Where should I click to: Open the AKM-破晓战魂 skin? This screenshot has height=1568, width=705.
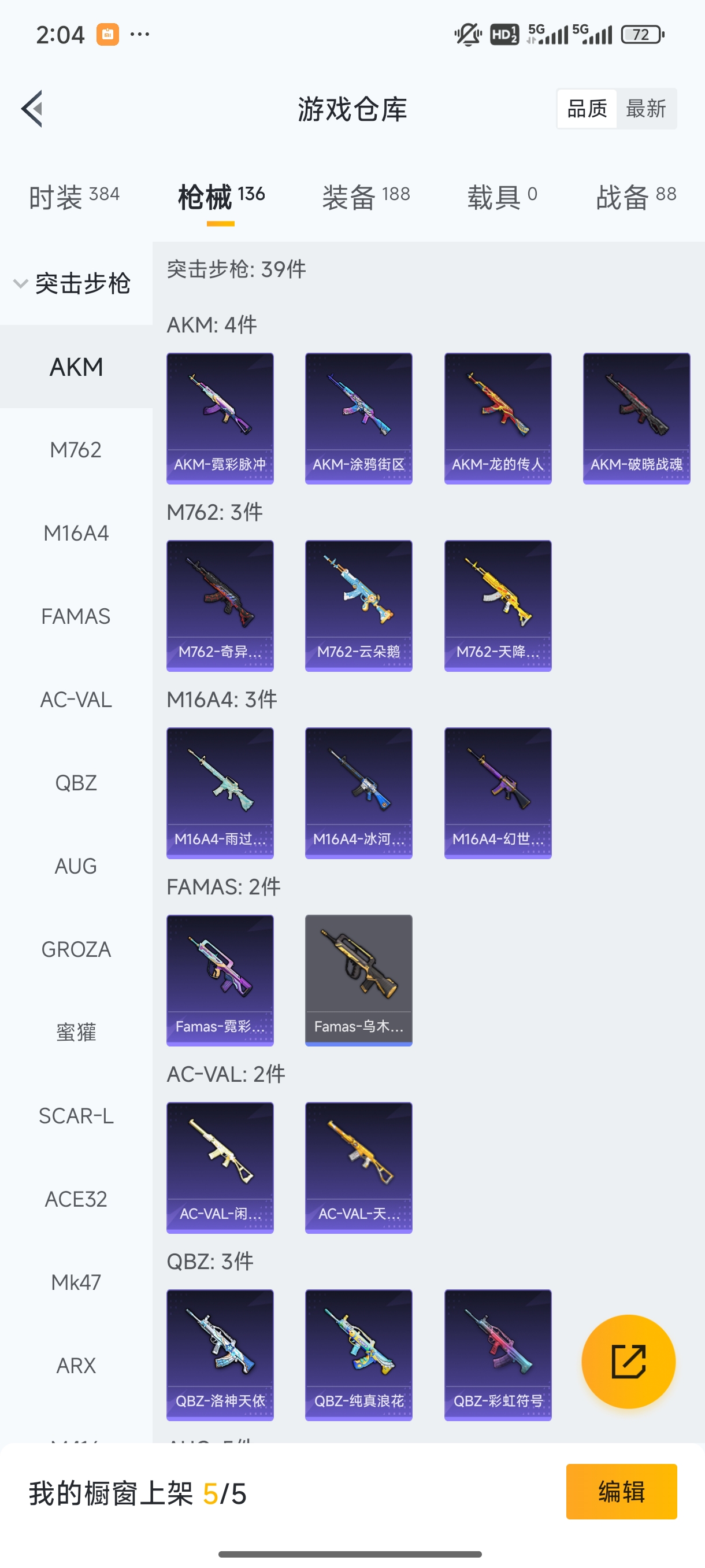tap(636, 418)
